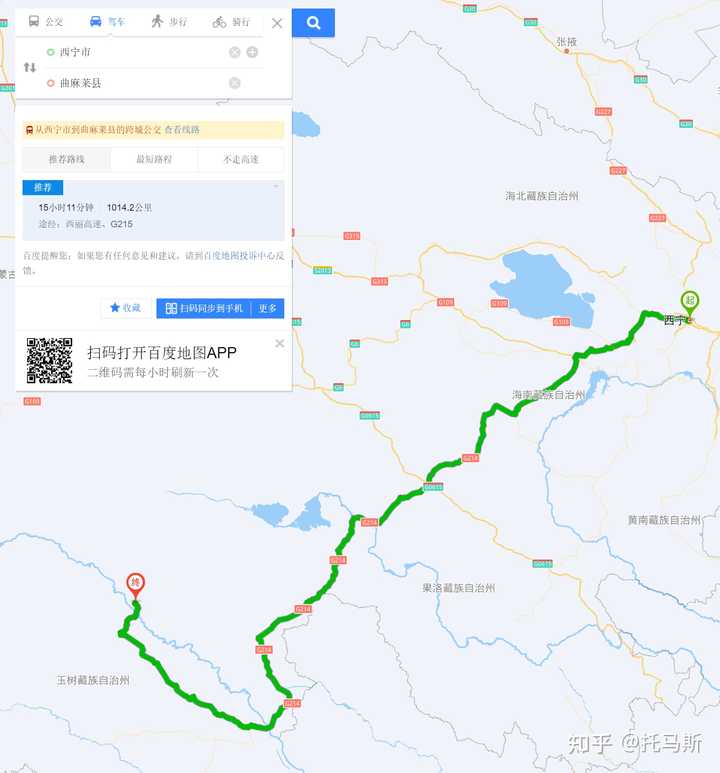
Task: Switch to 步行 walking mode
Action: point(170,22)
